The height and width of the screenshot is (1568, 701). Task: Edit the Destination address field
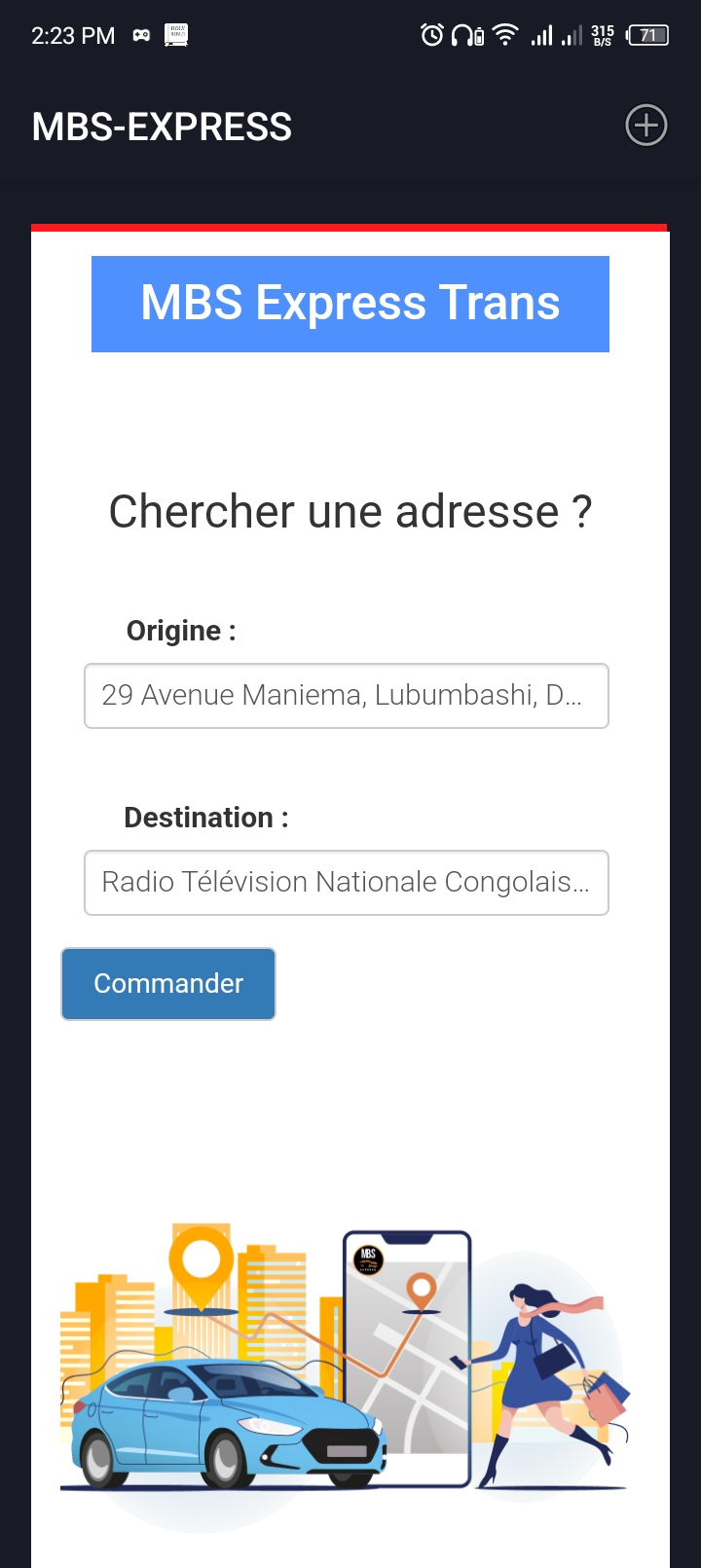[x=346, y=883]
